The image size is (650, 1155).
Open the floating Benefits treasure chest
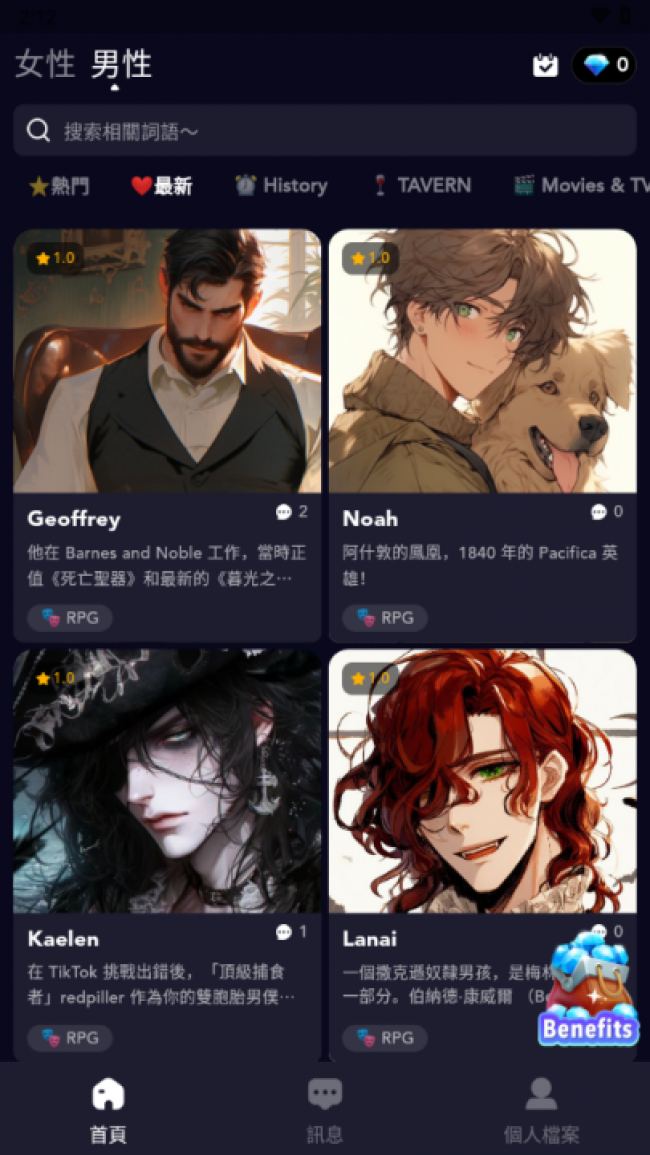pyautogui.click(x=589, y=992)
